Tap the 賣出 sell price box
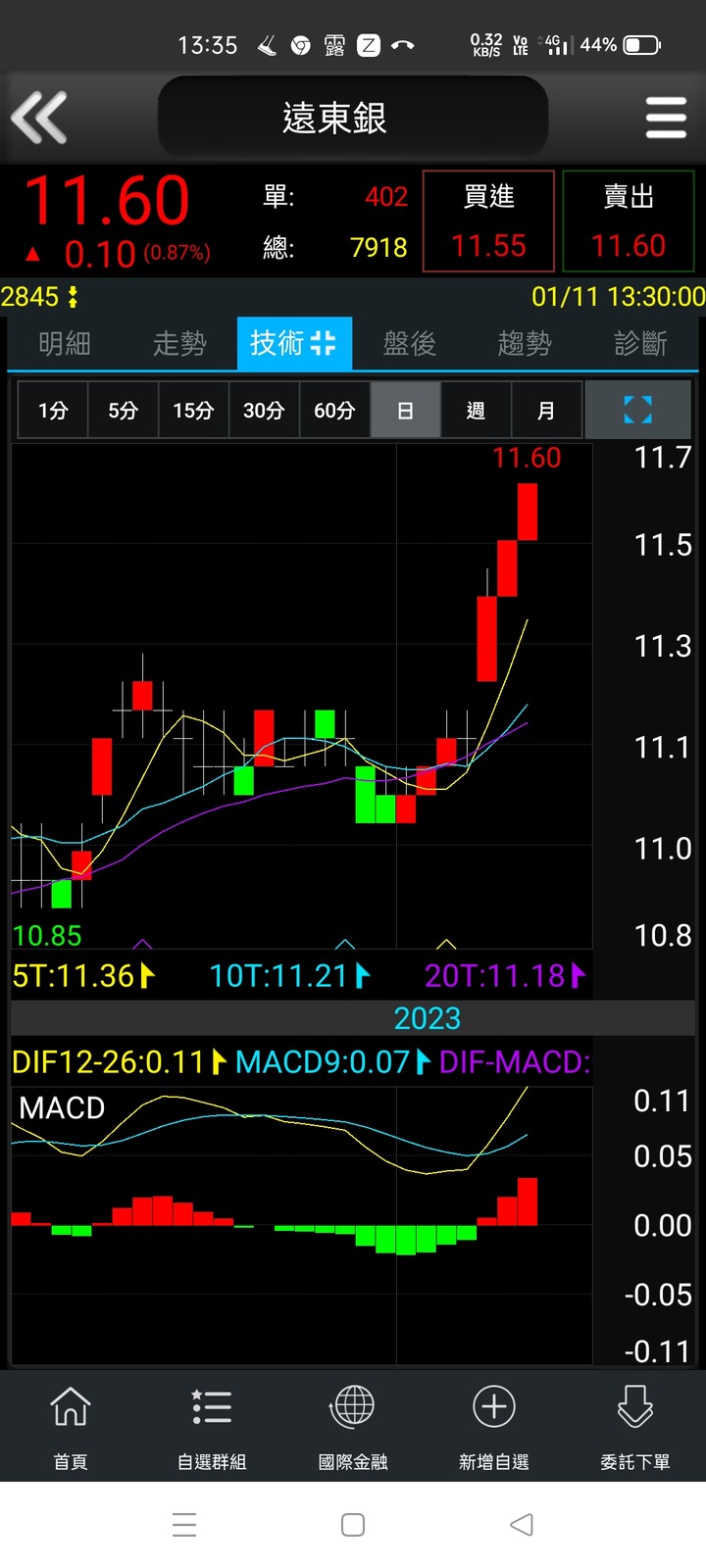Viewport: 706px width, 1568px height. coord(628,221)
